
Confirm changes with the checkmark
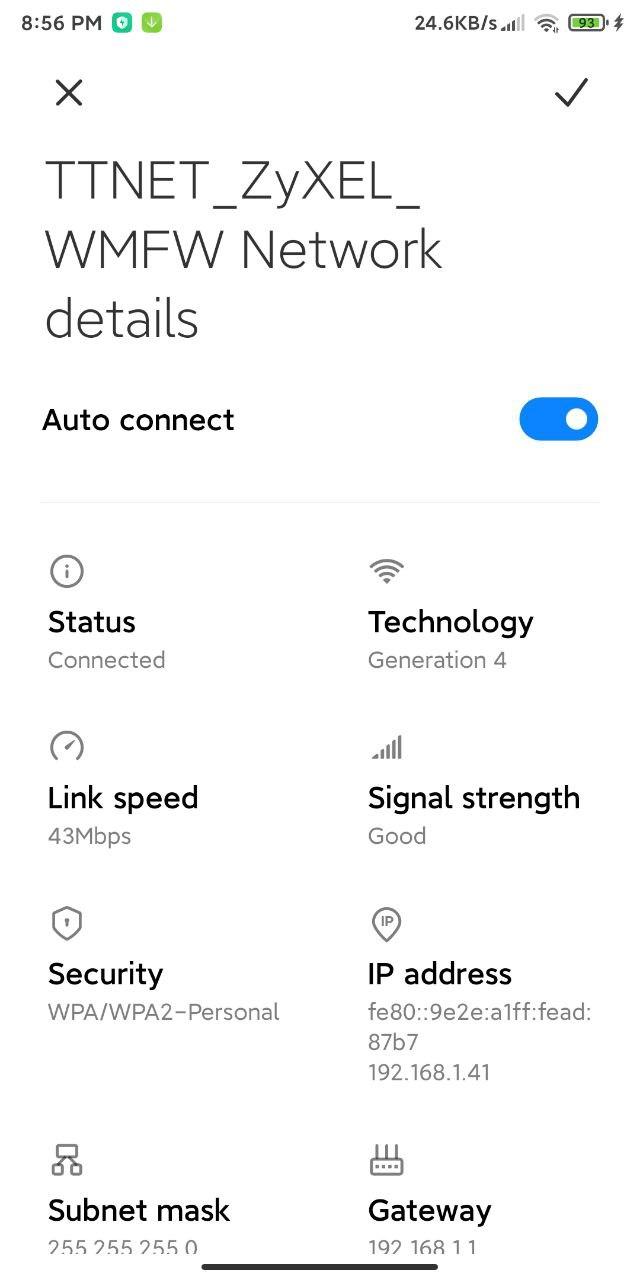[x=571, y=93]
